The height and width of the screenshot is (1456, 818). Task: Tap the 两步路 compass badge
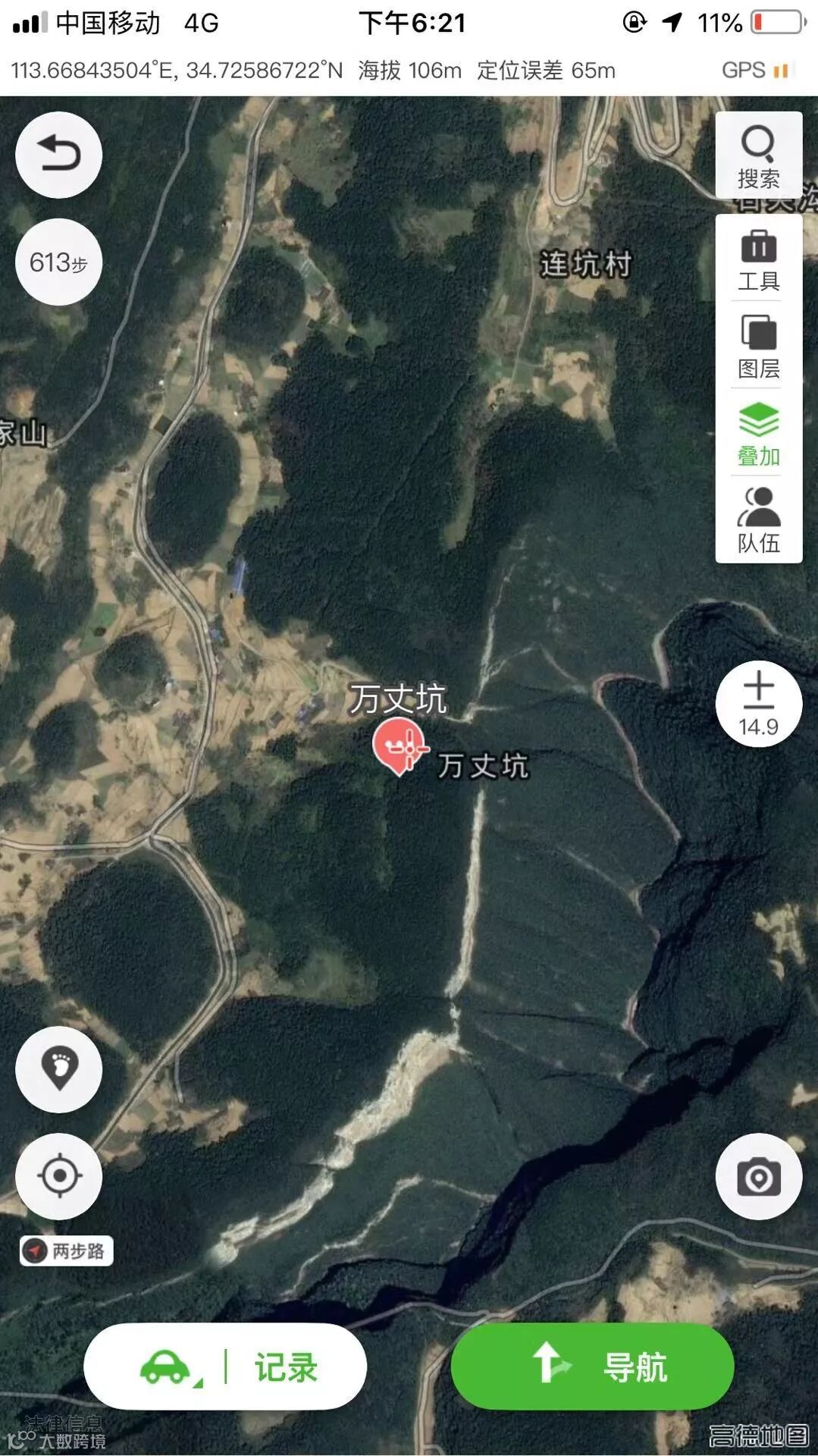tap(67, 1250)
